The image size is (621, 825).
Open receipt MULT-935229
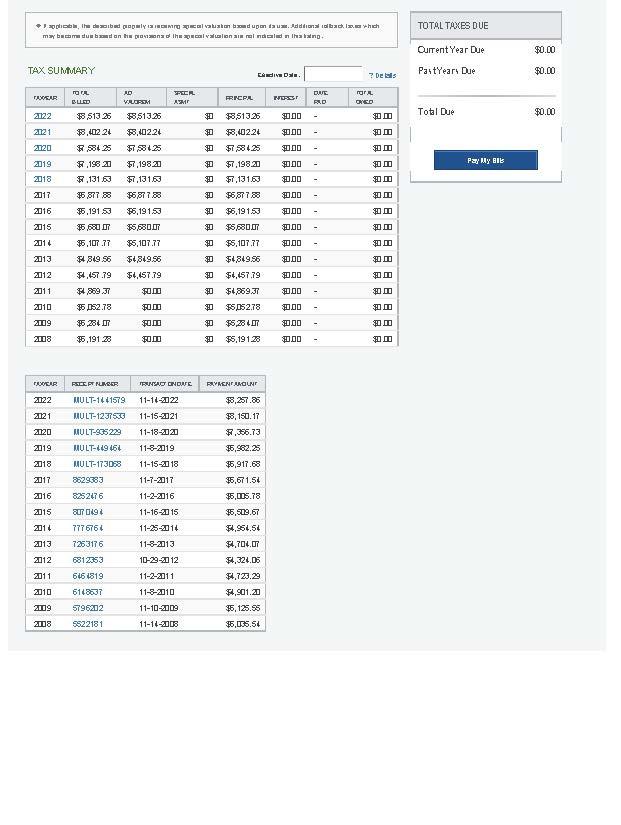(97, 432)
